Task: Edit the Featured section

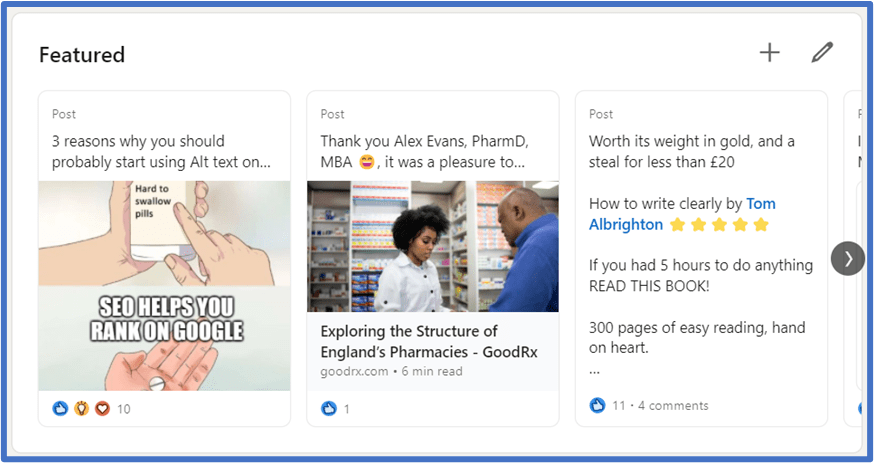Action: click(x=822, y=53)
